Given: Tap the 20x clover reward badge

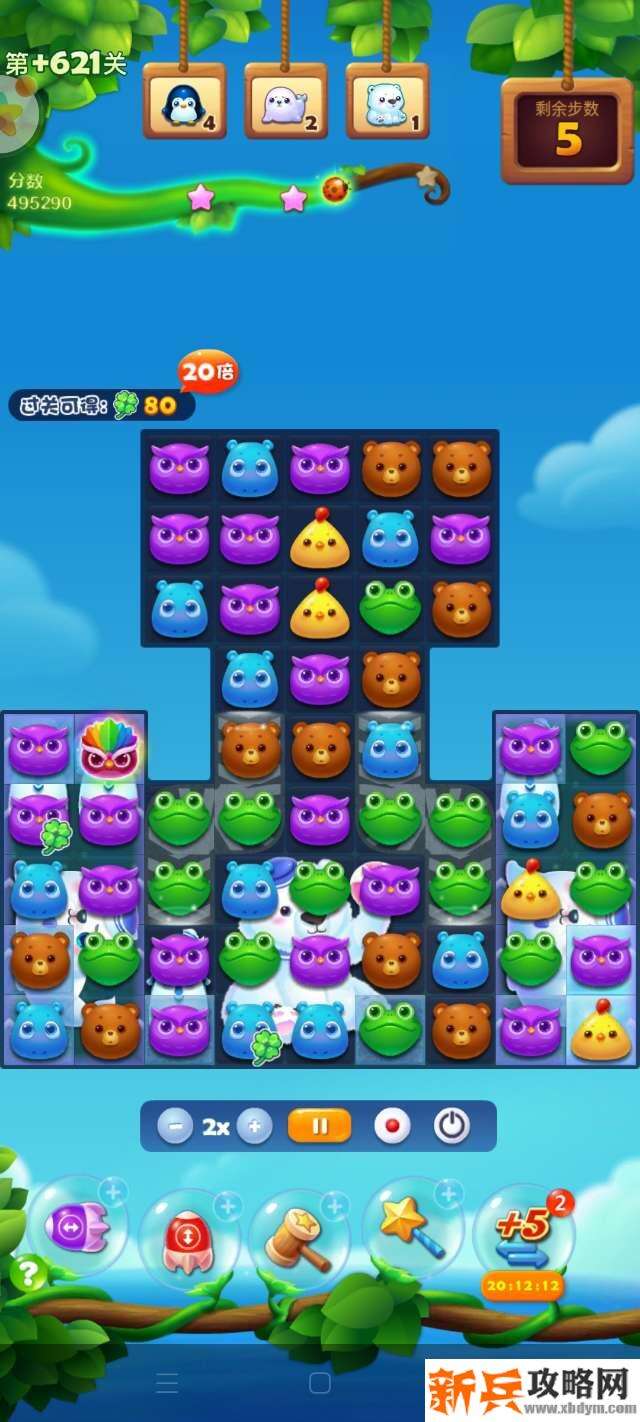Looking at the screenshot, I should point(208,373).
